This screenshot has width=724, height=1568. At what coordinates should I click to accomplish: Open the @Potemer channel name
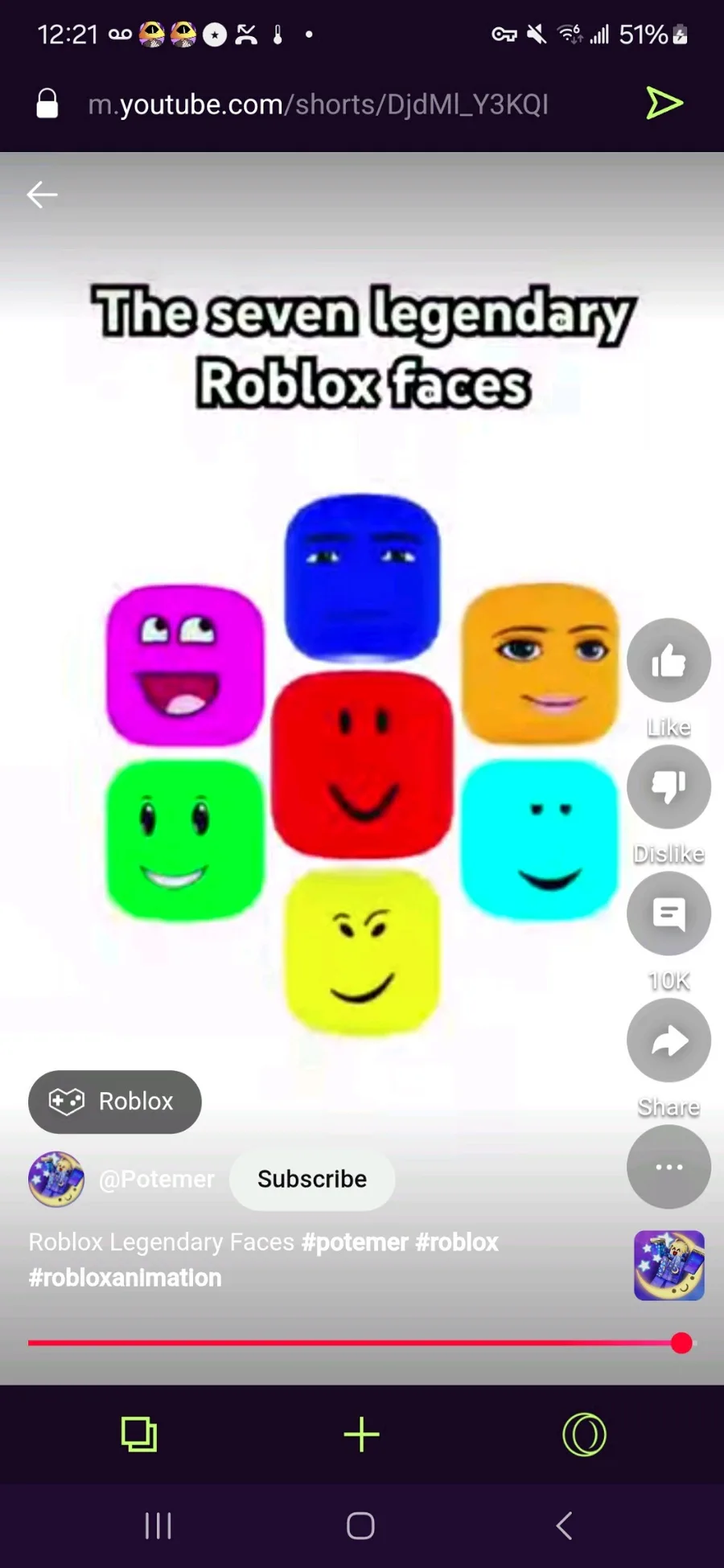pos(156,1179)
